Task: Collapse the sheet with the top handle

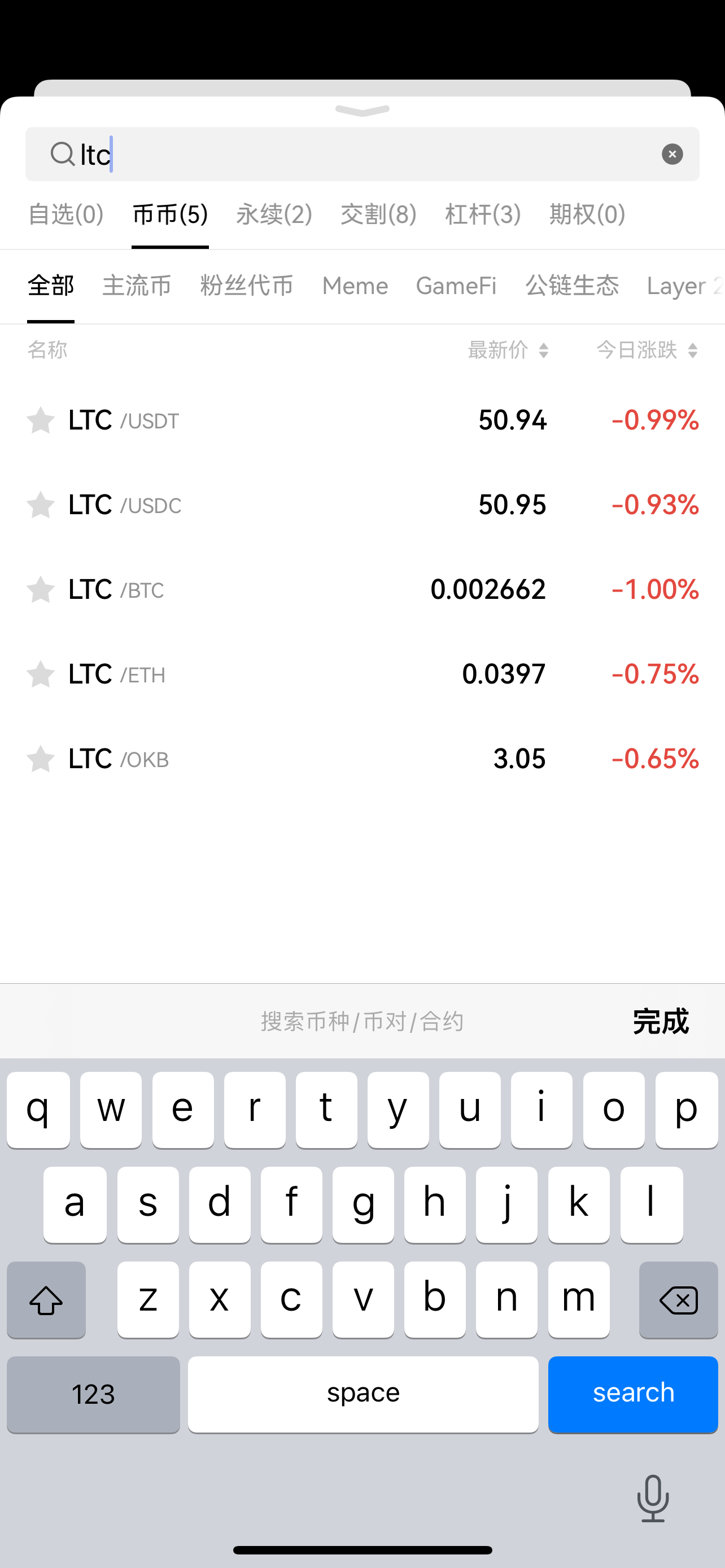Action: (362, 110)
